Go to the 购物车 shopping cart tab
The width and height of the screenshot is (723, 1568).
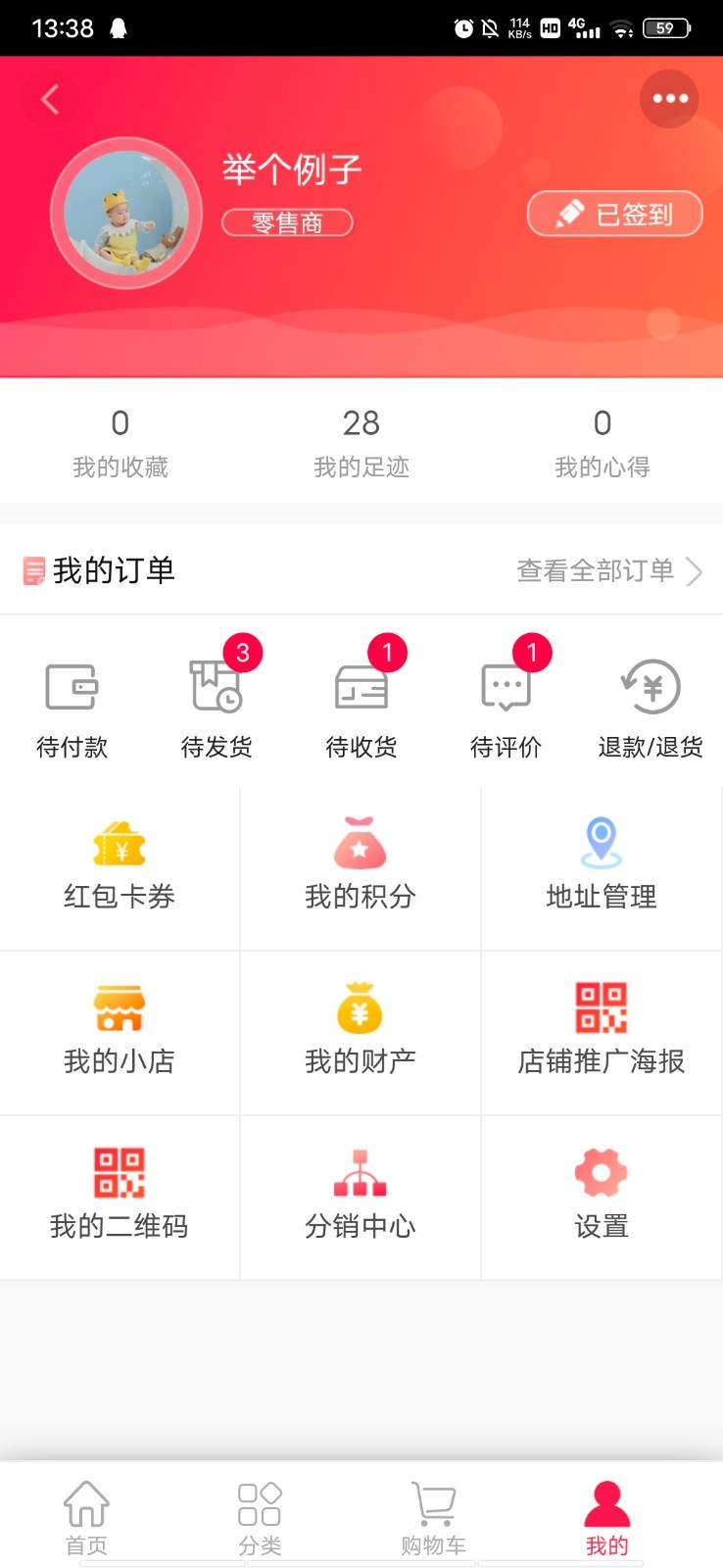coord(433,1517)
